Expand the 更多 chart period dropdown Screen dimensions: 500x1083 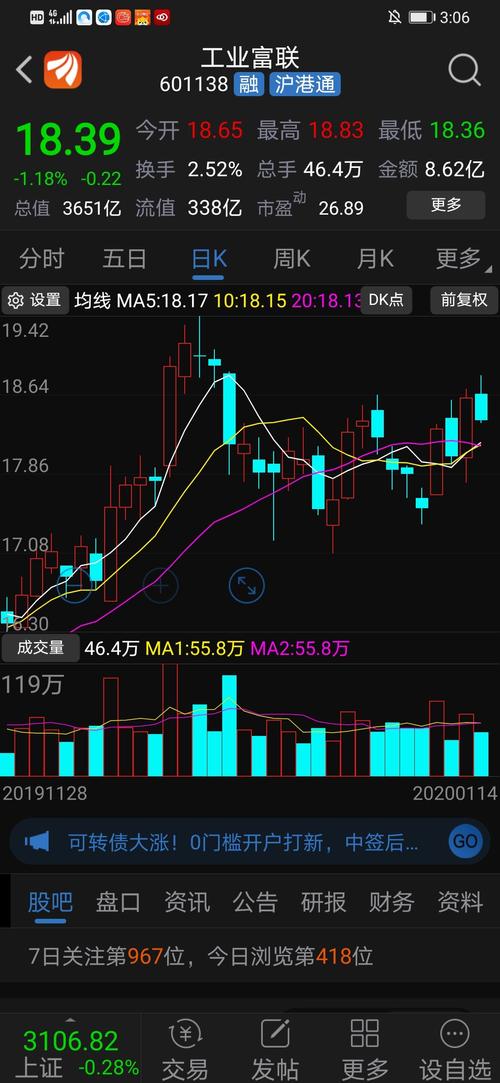point(460,259)
